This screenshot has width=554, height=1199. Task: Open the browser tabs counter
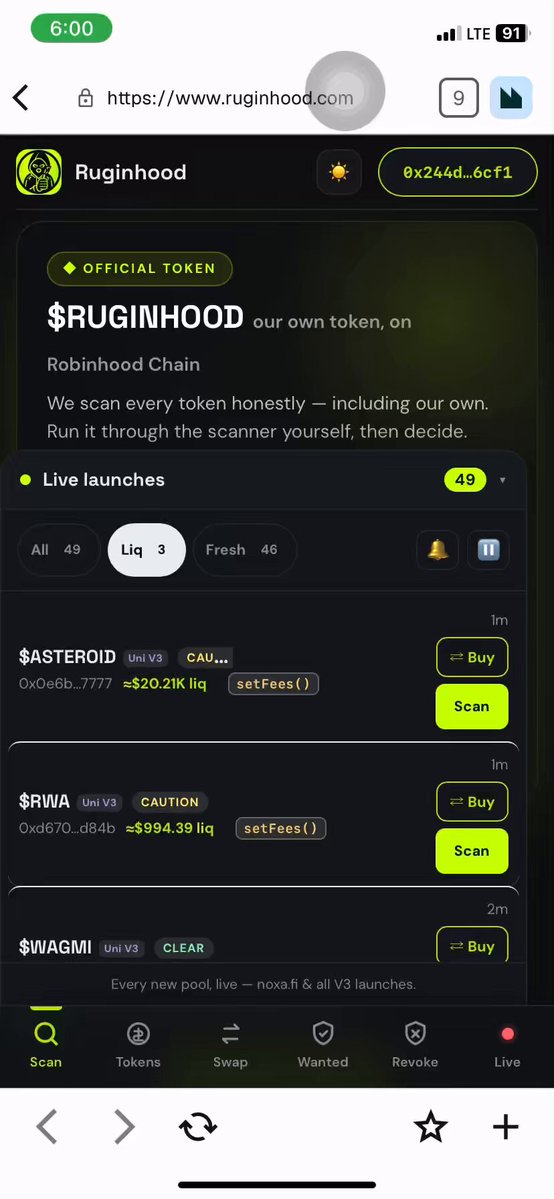tap(458, 98)
